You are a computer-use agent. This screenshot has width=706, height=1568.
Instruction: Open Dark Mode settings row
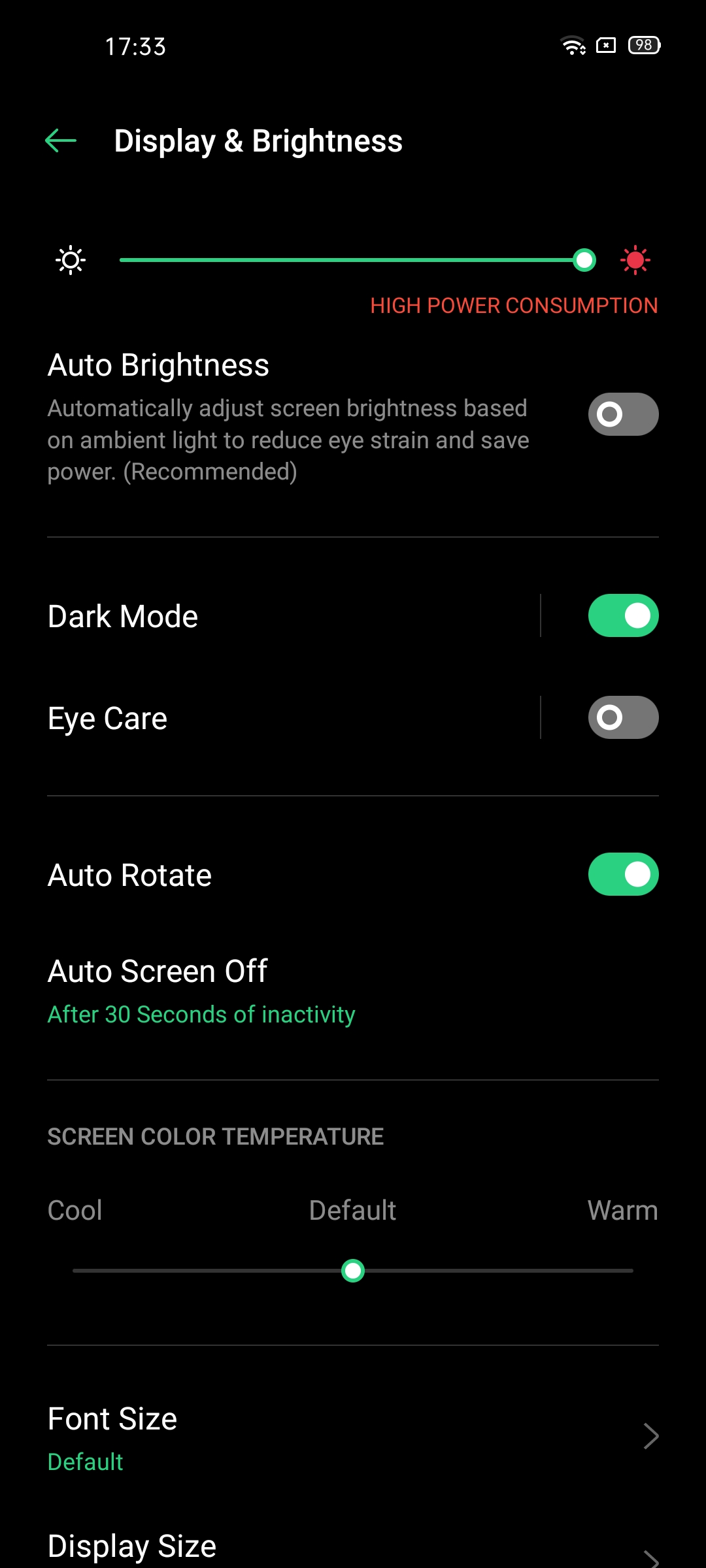pyautogui.click(x=288, y=616)
